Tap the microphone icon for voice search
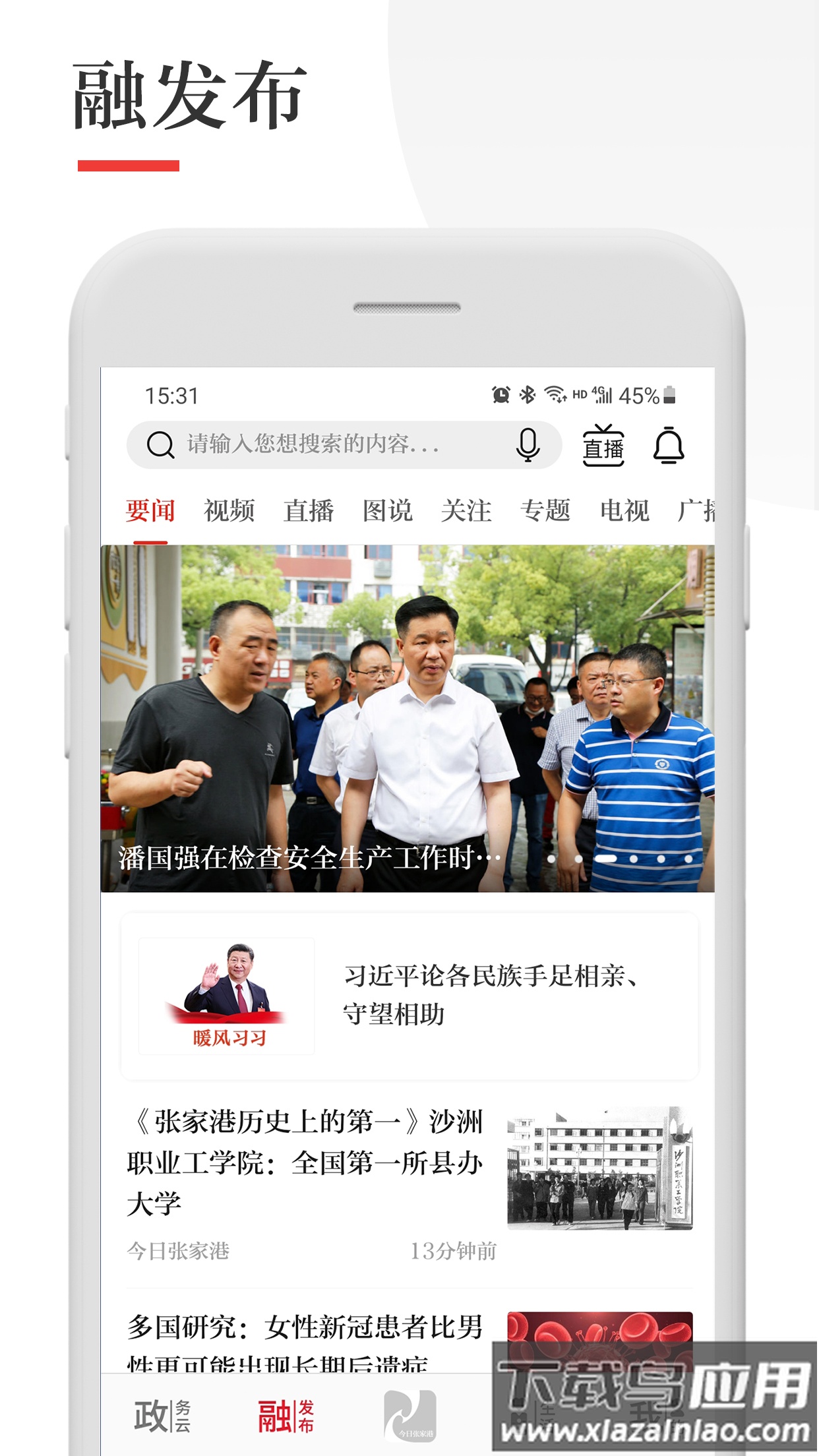 pyautogui.click(x=529, y=446)
